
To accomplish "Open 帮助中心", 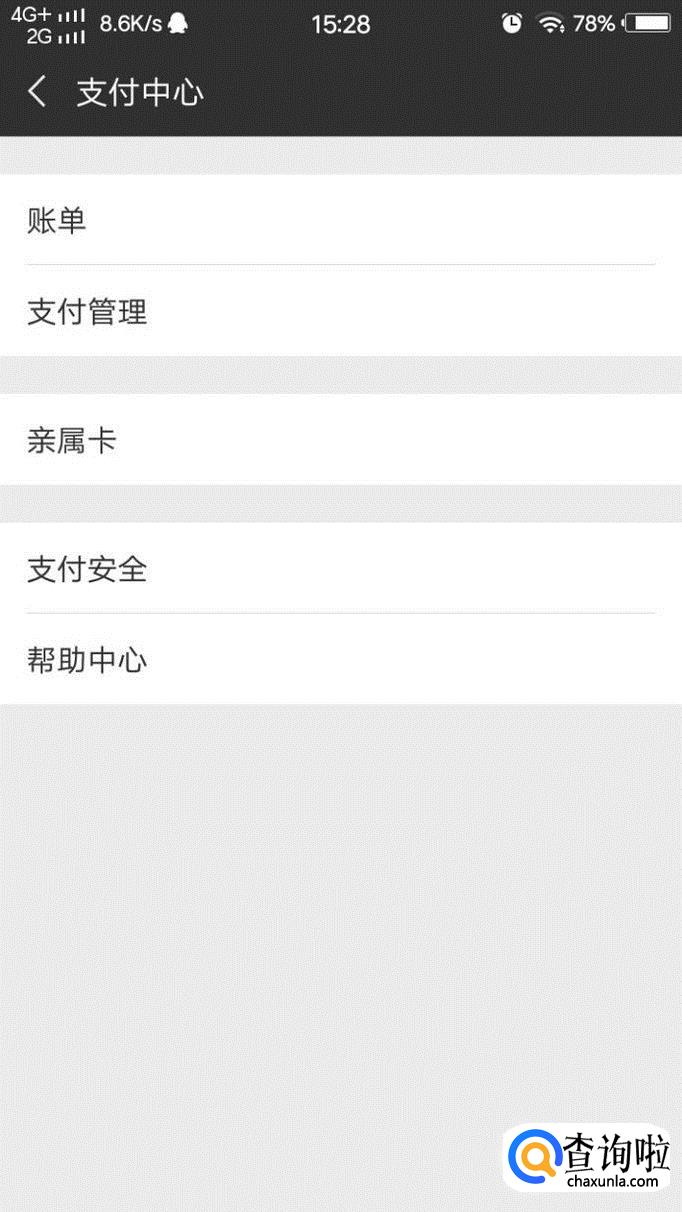I will [340, 659].
